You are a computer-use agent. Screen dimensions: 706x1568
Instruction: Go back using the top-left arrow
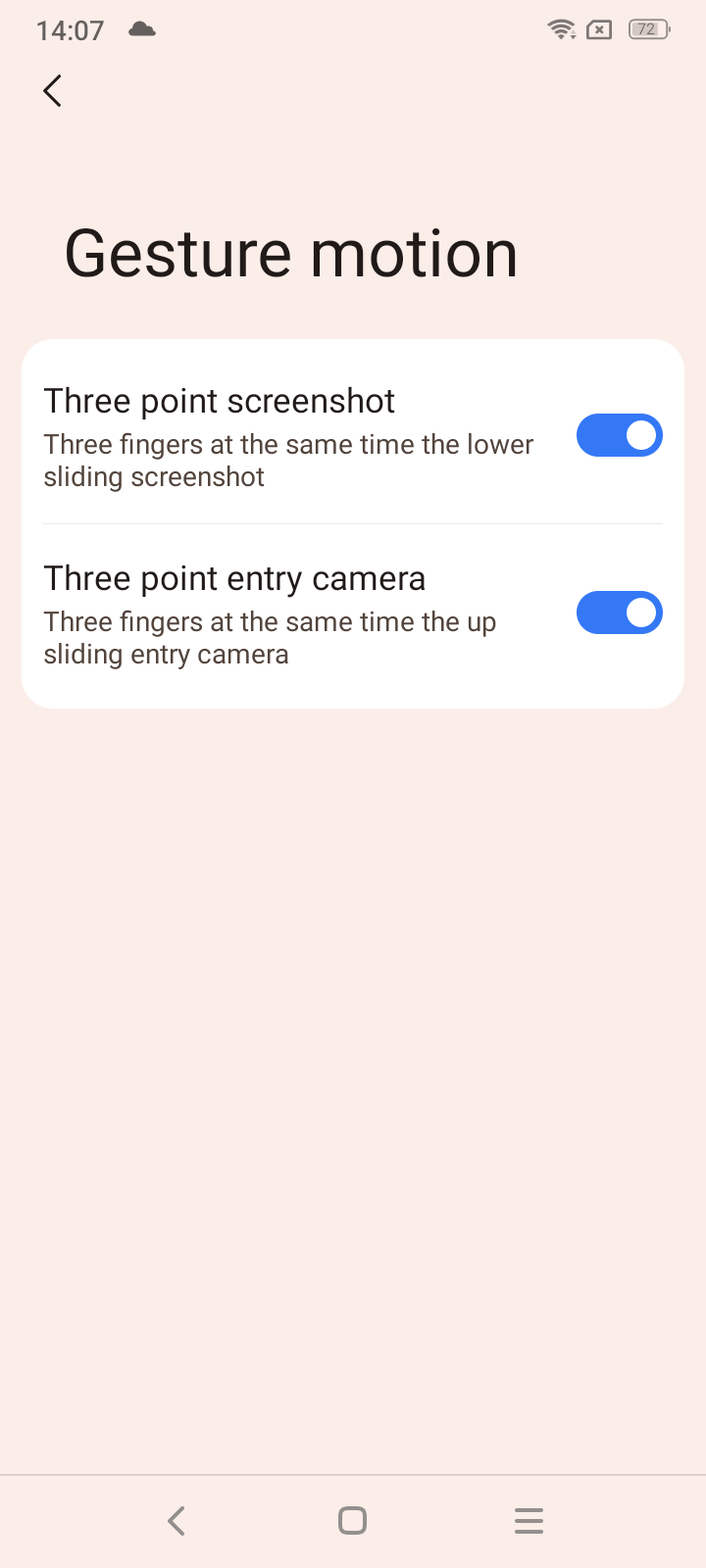tap(53, 91)
